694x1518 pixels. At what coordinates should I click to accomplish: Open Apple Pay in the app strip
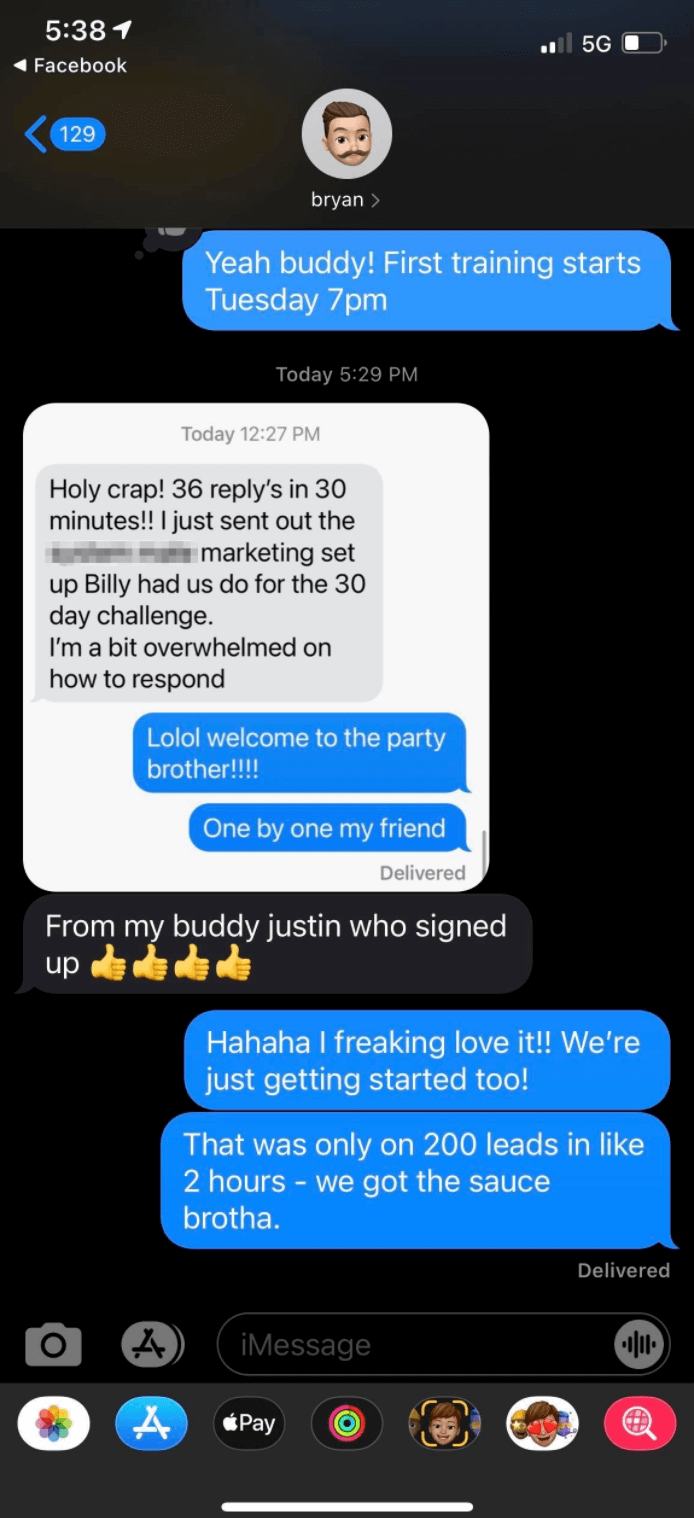click(249, 1423)
